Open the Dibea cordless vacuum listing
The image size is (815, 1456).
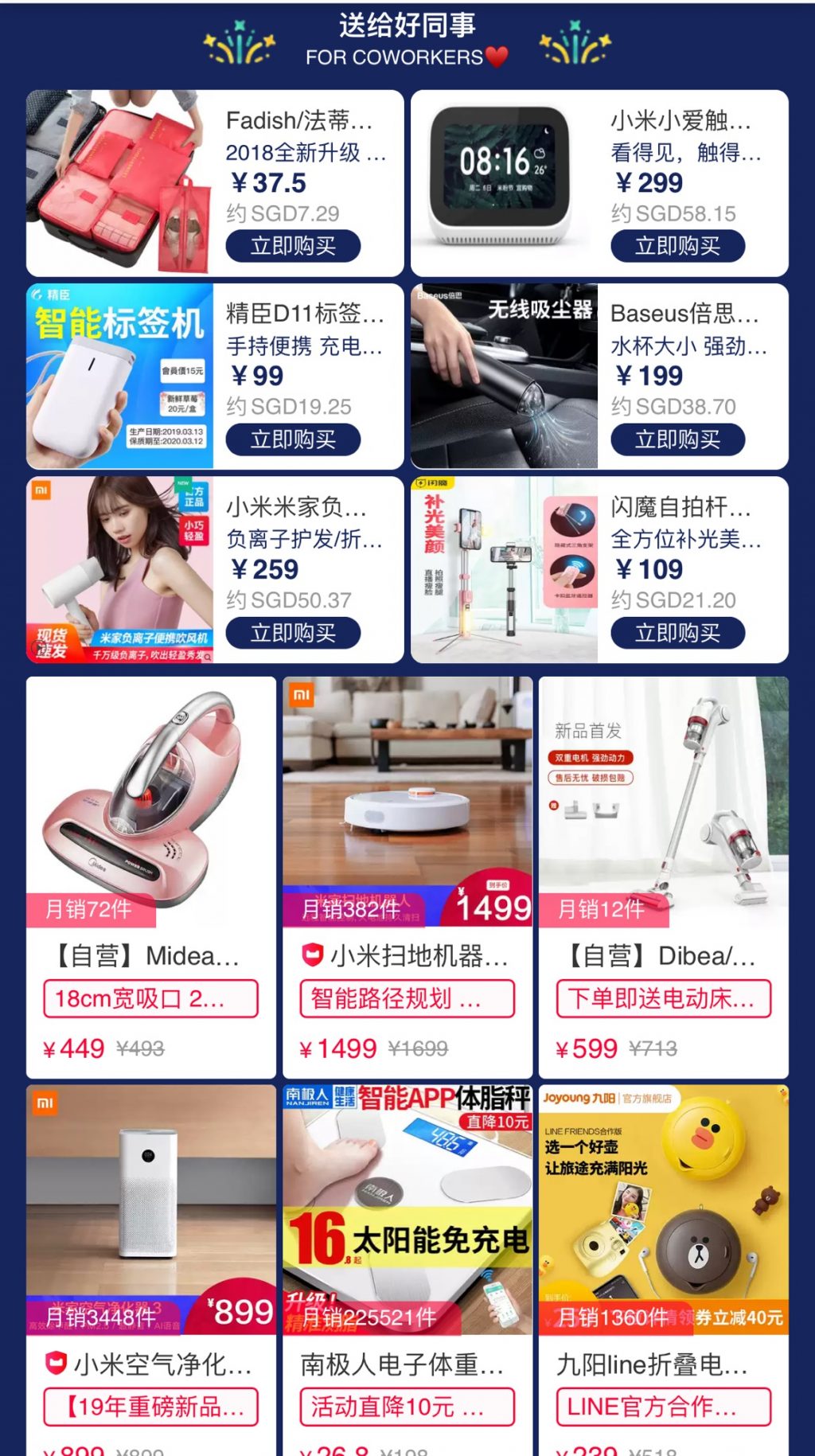663,876
